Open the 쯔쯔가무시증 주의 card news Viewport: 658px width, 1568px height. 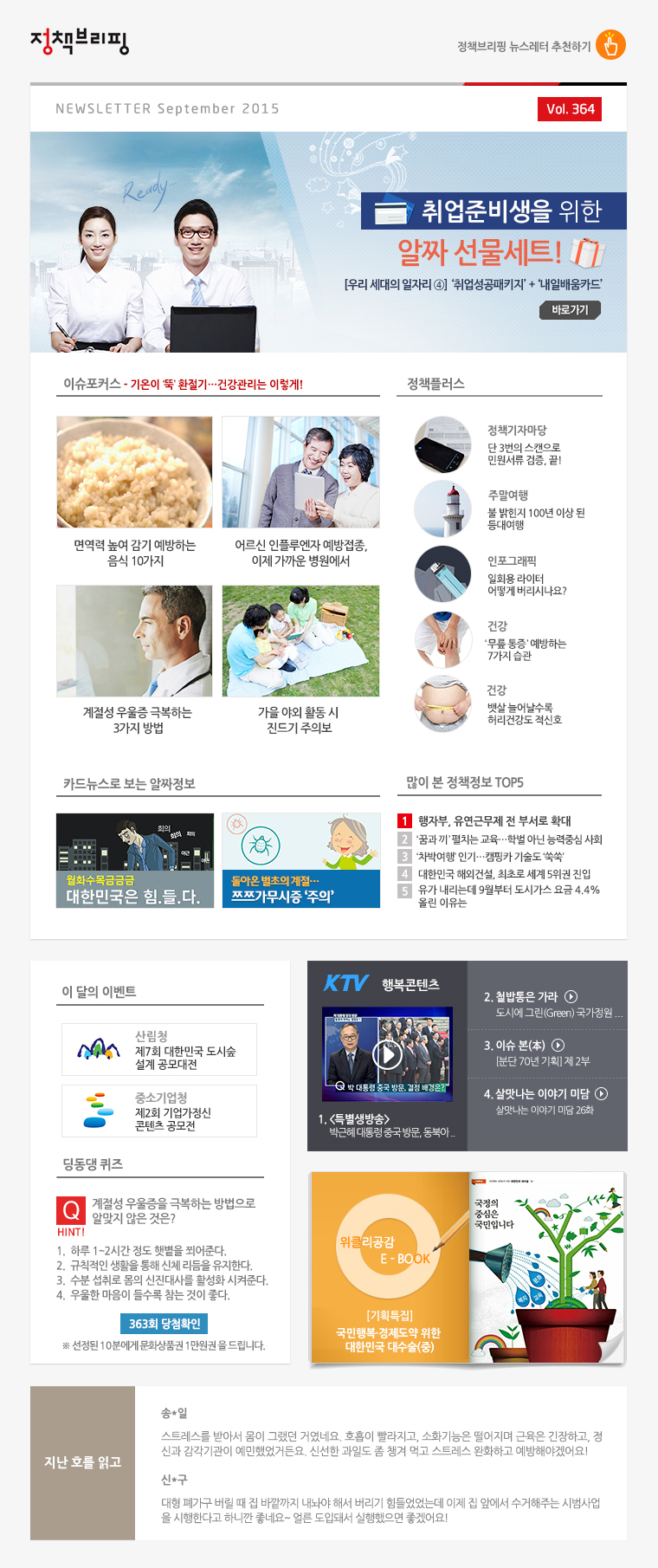pyautogui.click(x=300, y=860)
